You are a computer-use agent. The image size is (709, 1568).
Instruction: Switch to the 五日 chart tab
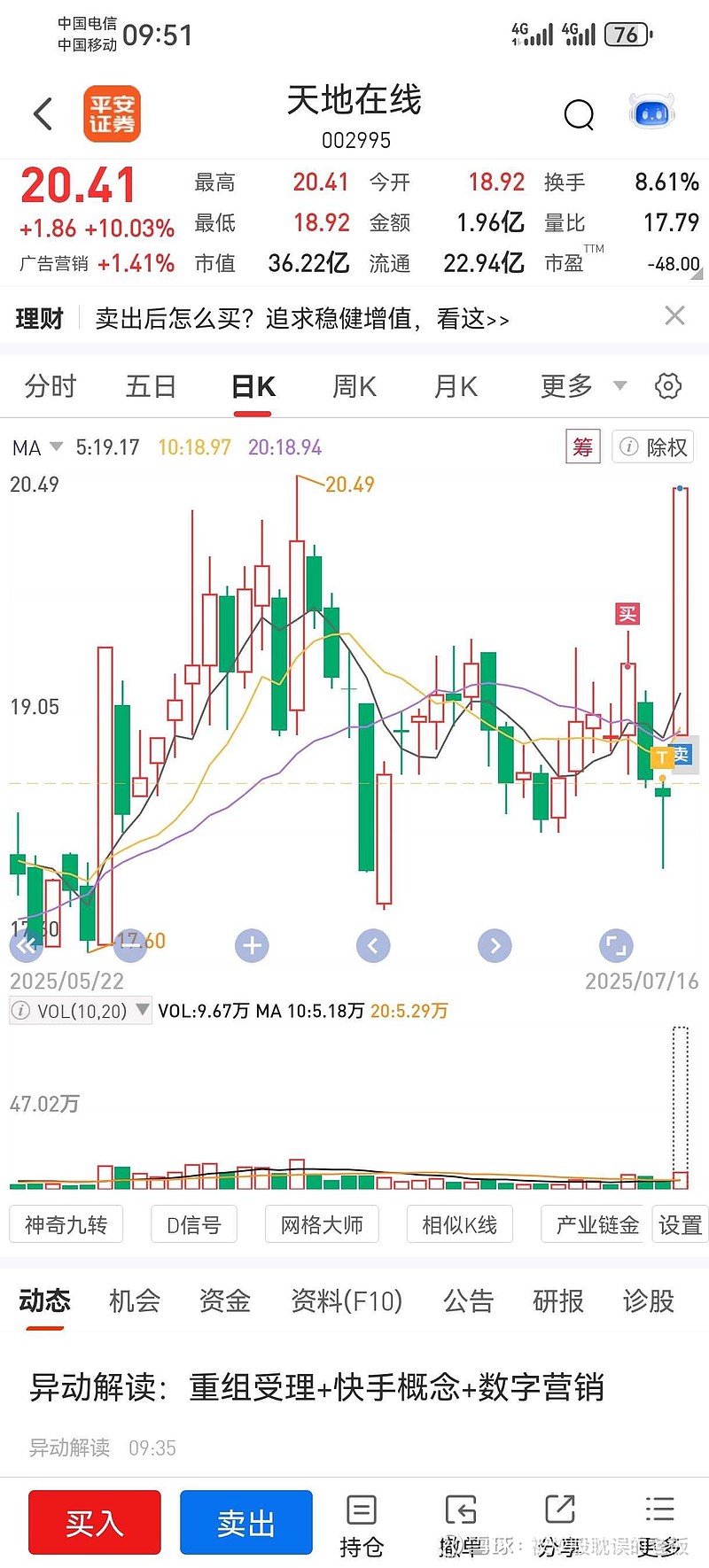click(x=151, y=387)
